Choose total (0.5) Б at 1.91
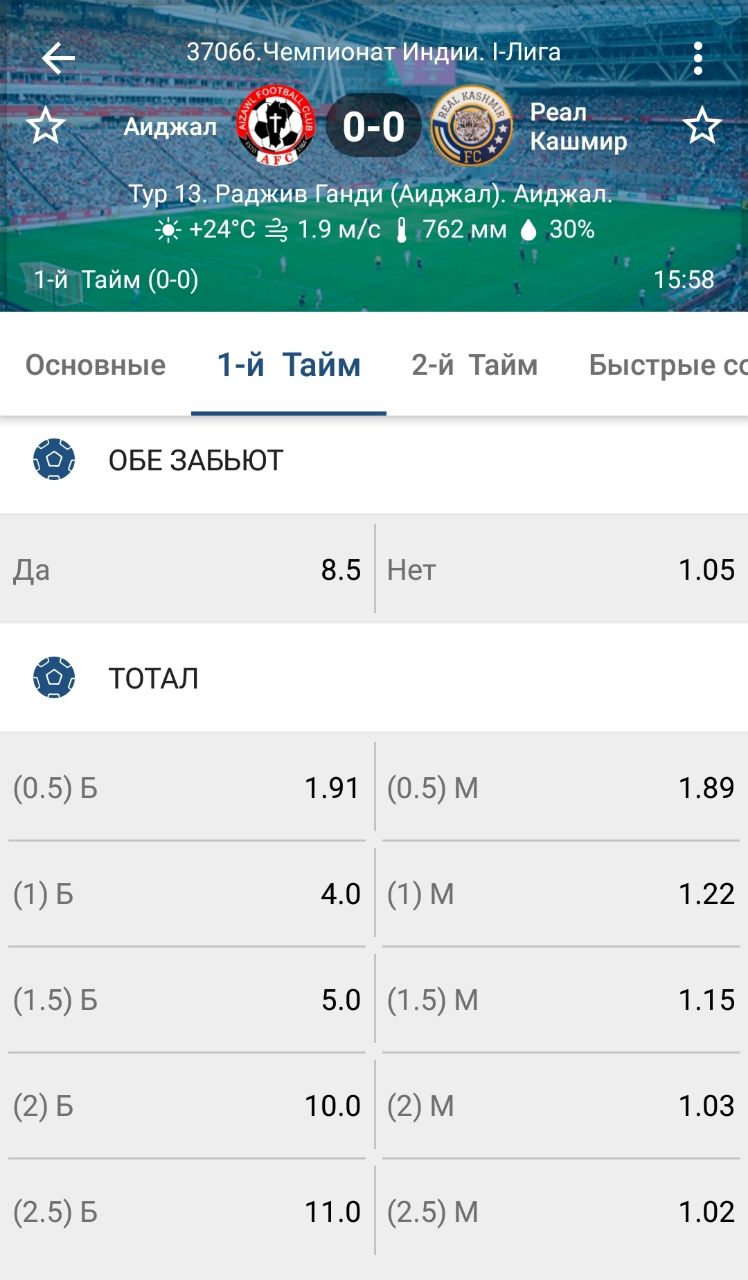This screenshot has width=748, height=1280. click(187, 788)
